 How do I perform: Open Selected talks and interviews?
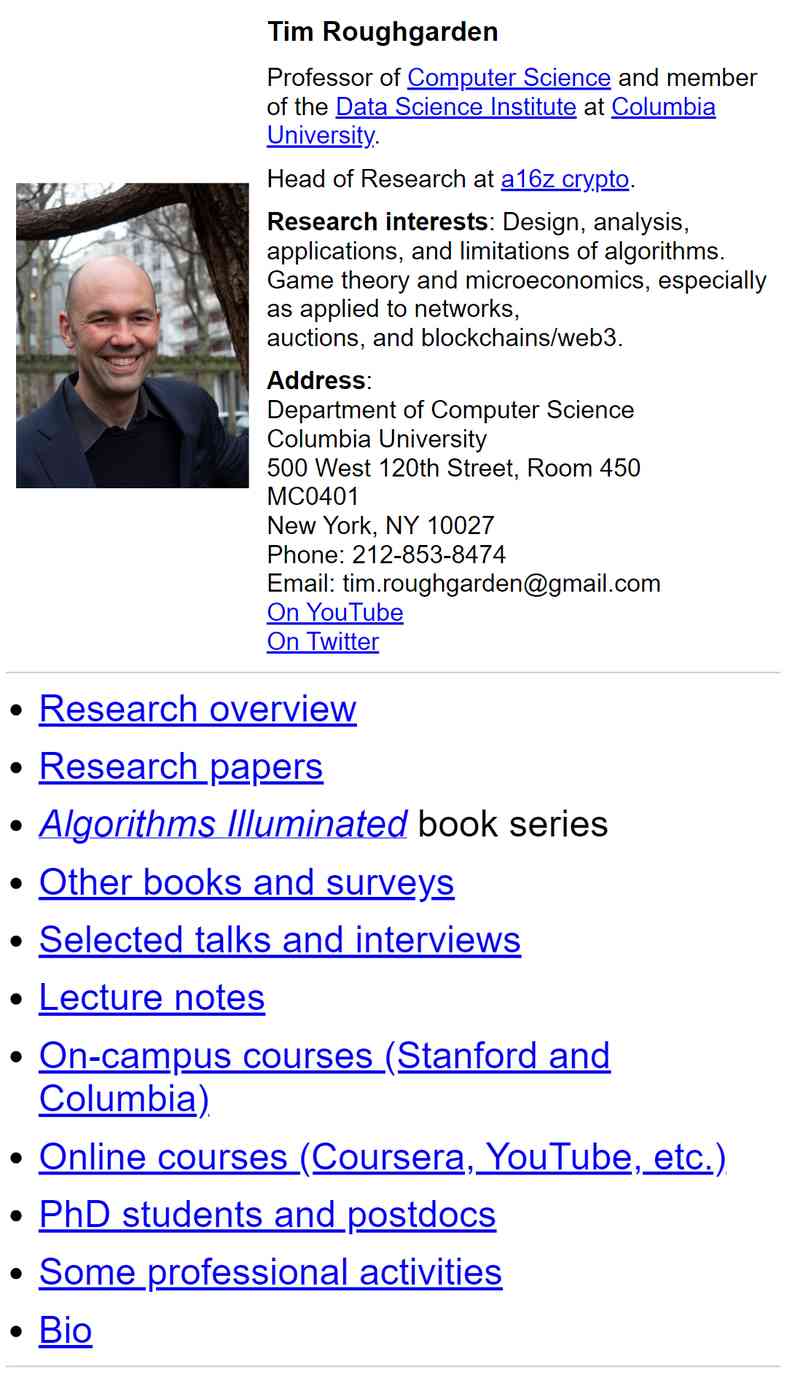click(x=280, y=940)
